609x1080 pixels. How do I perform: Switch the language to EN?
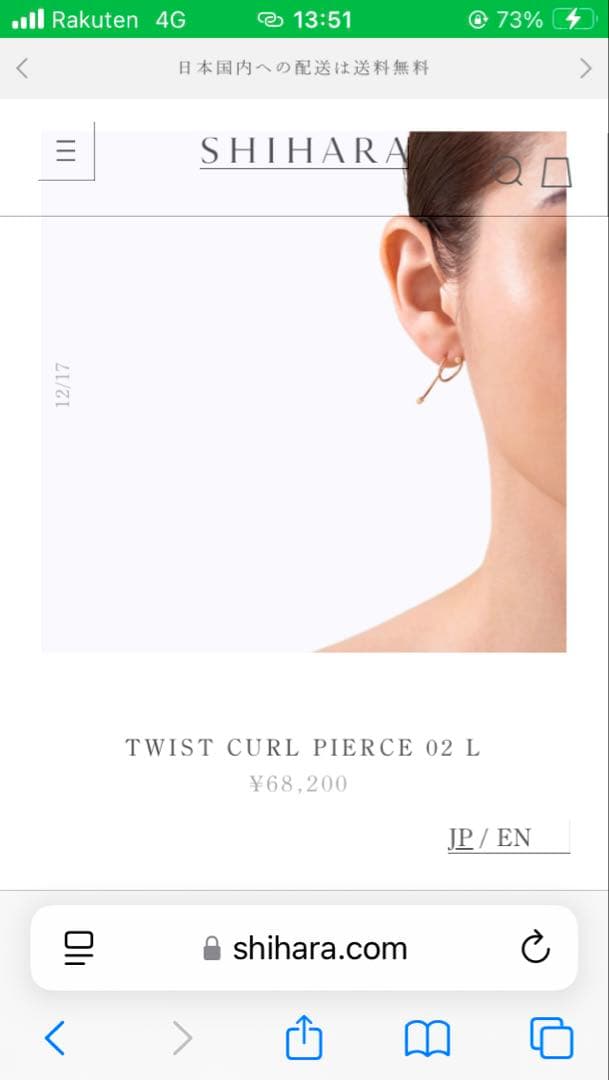click(514, 838)
